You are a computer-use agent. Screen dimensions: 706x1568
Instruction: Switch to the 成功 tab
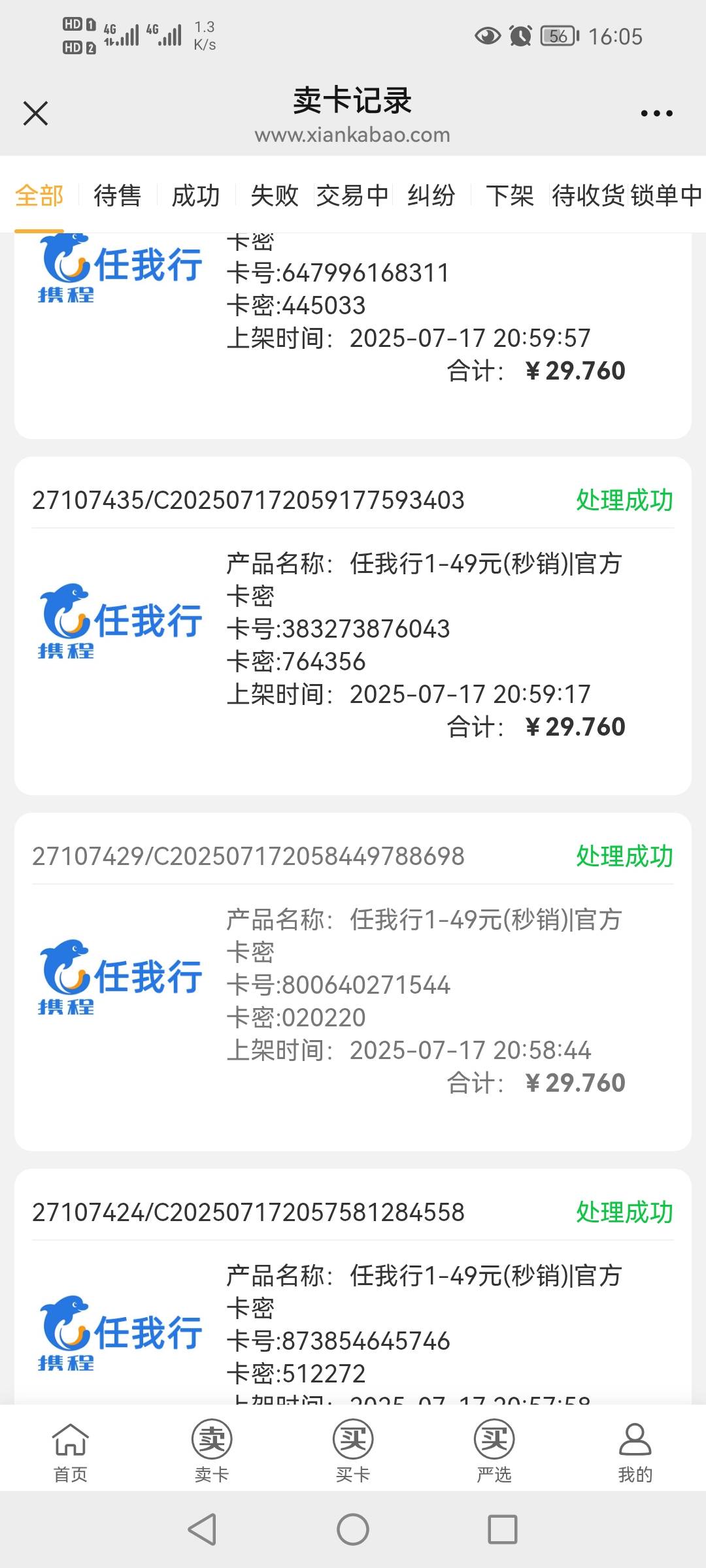[x=196, y=195]
